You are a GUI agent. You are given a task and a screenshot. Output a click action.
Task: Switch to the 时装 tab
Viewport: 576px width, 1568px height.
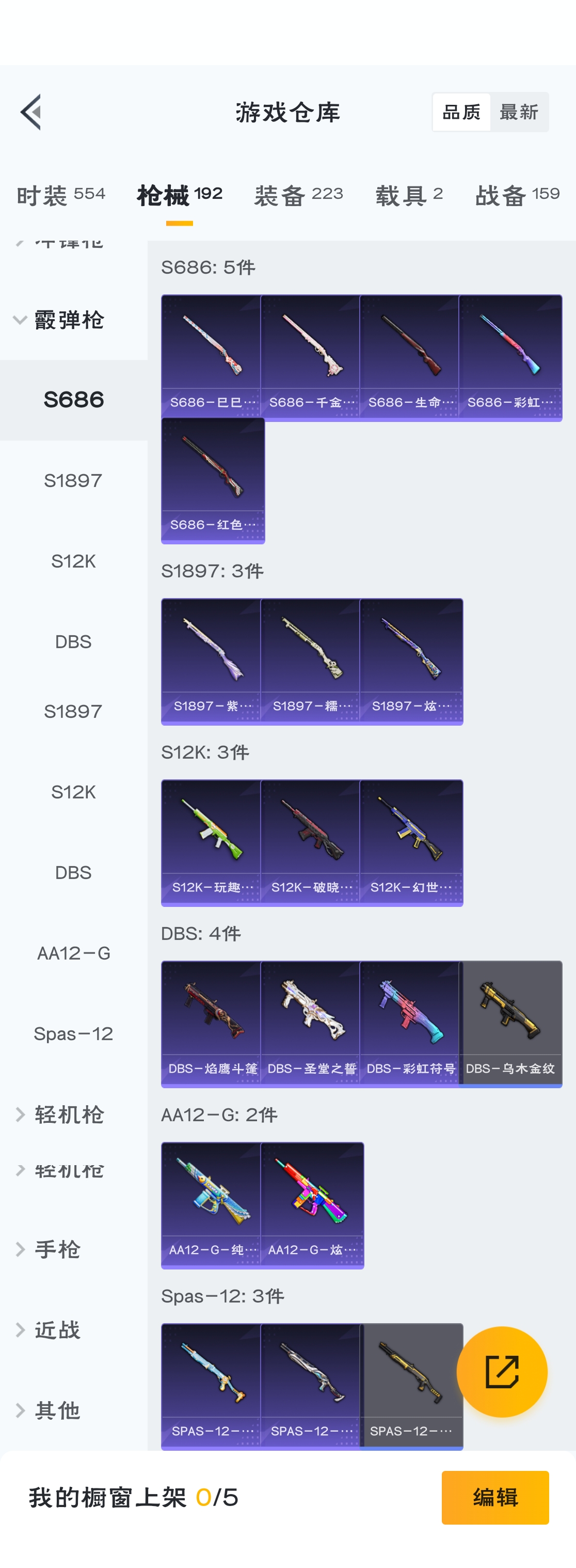tap(61, 195)
